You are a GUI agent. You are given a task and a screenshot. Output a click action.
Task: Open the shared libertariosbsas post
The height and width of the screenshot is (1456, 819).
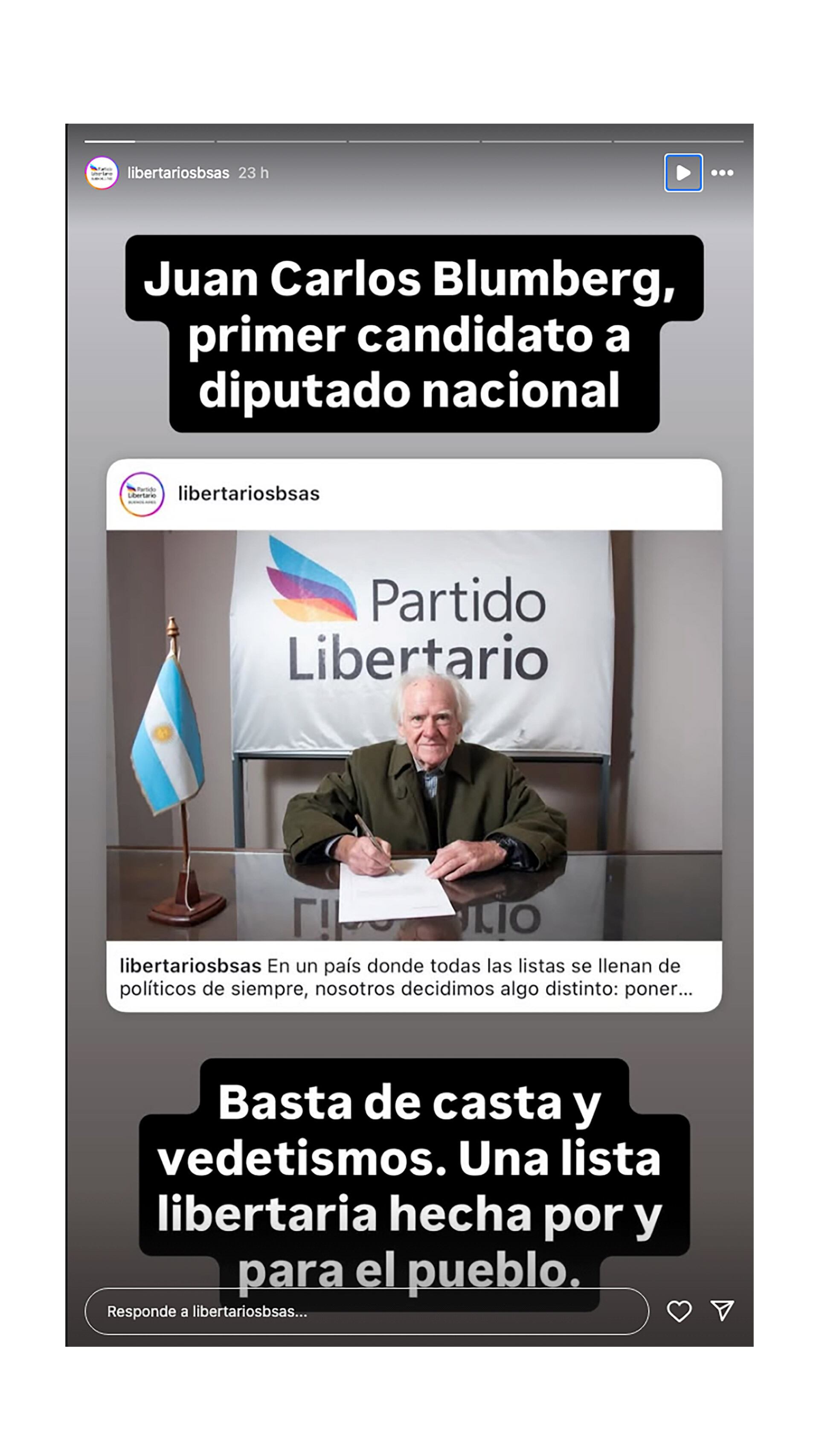coord(413,735)
